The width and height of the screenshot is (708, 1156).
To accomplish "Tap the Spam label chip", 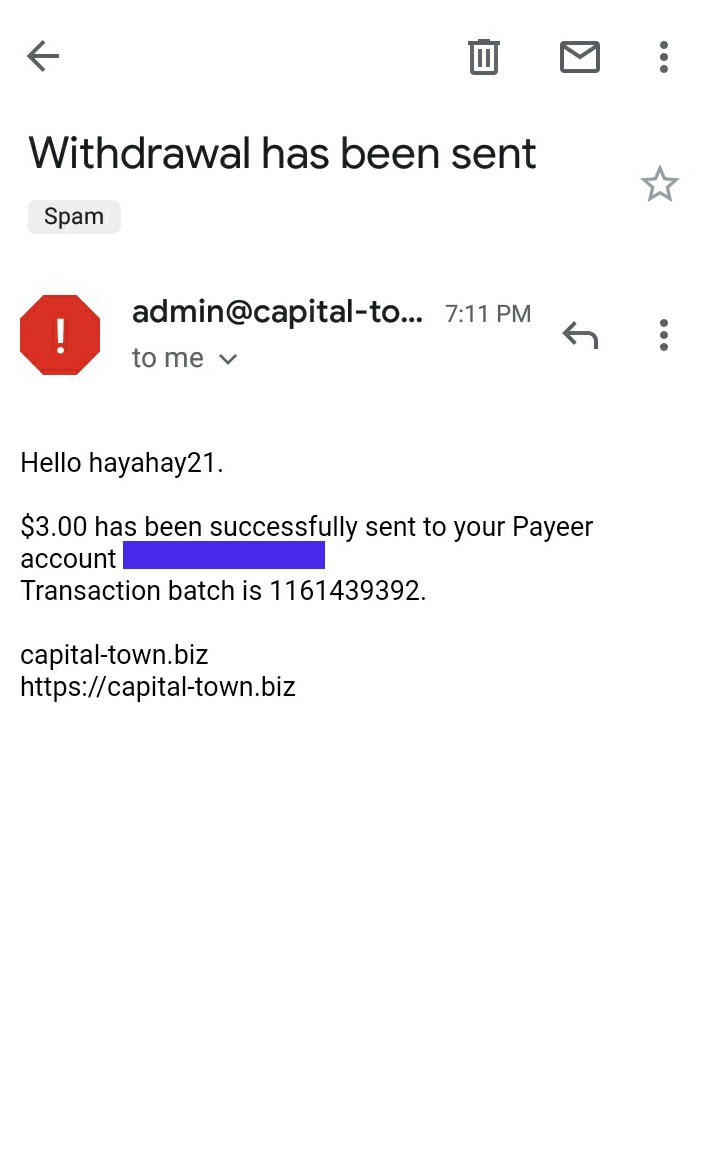I will pos(74,217).
